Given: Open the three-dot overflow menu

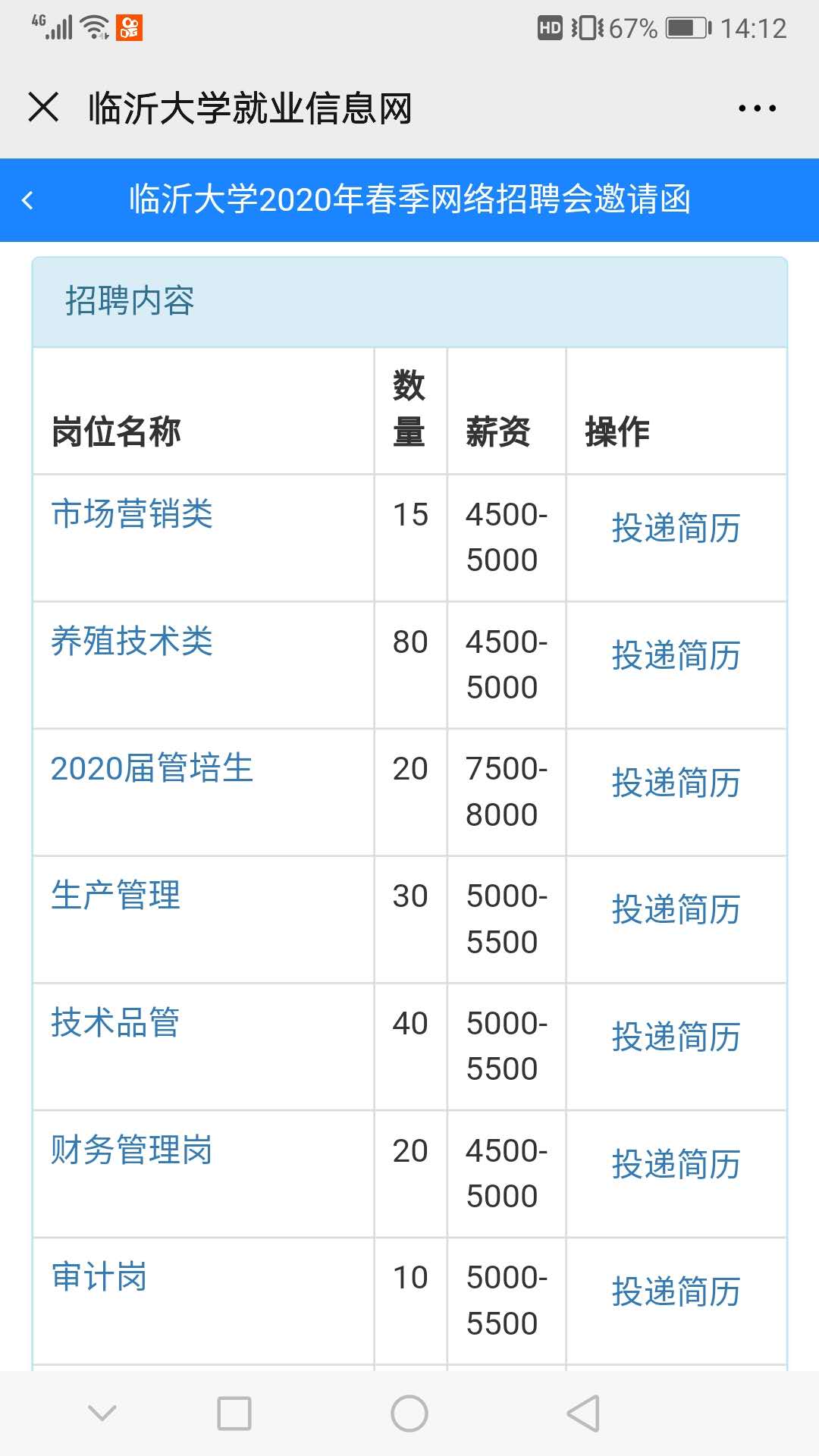Looking at the screenshot, I should point(757,108).
